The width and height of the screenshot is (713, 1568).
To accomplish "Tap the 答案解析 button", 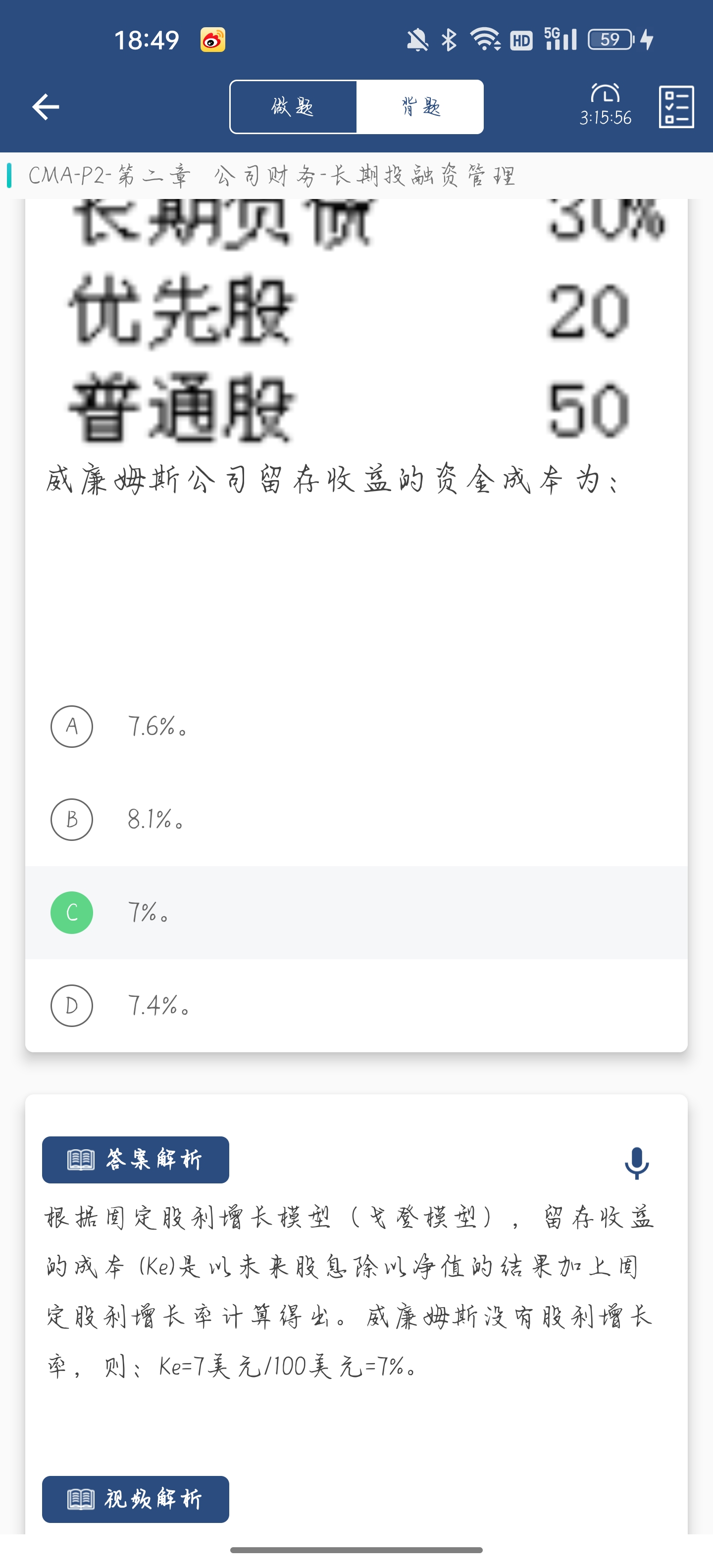I will (x=136, y=1160).
